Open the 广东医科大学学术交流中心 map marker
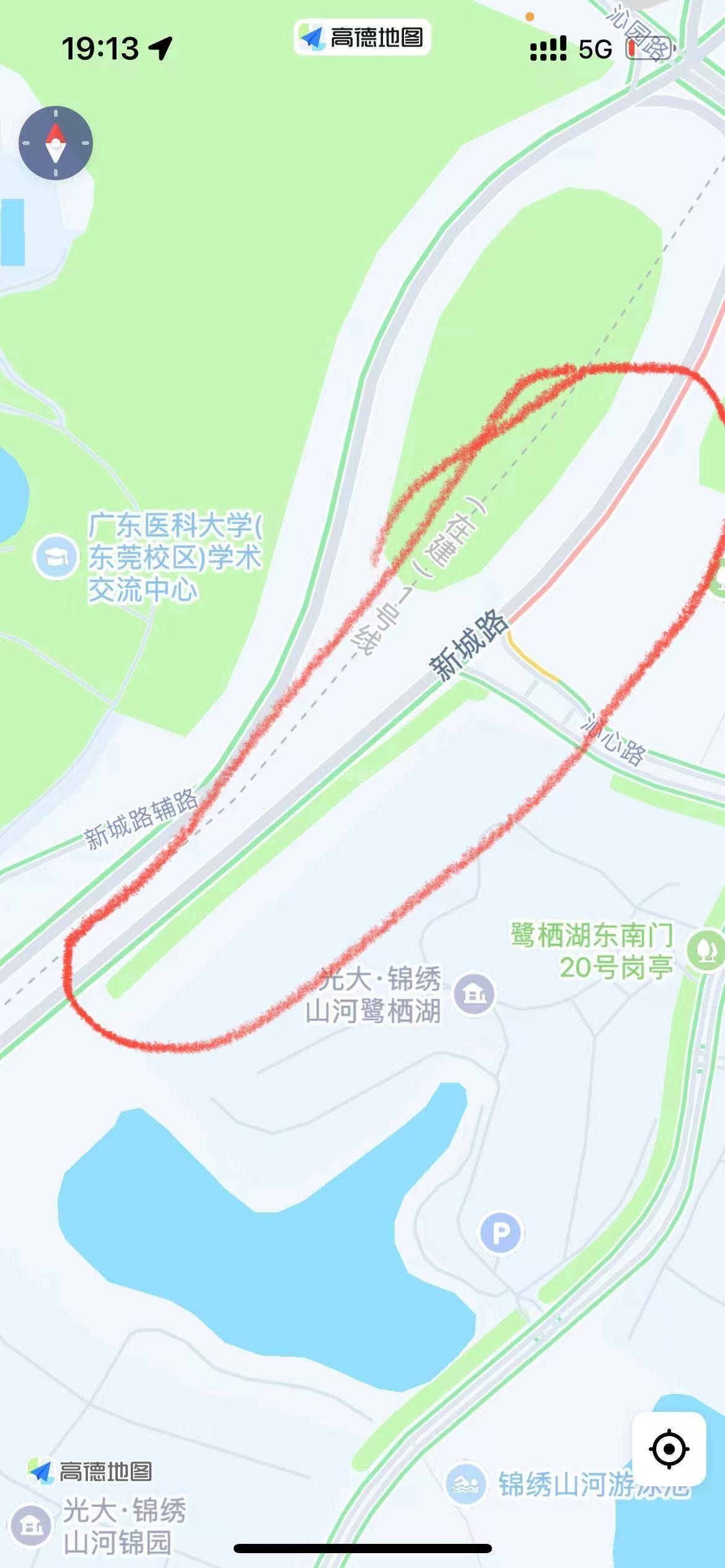This screenshot has height=1568, width=725. (56, 556)
